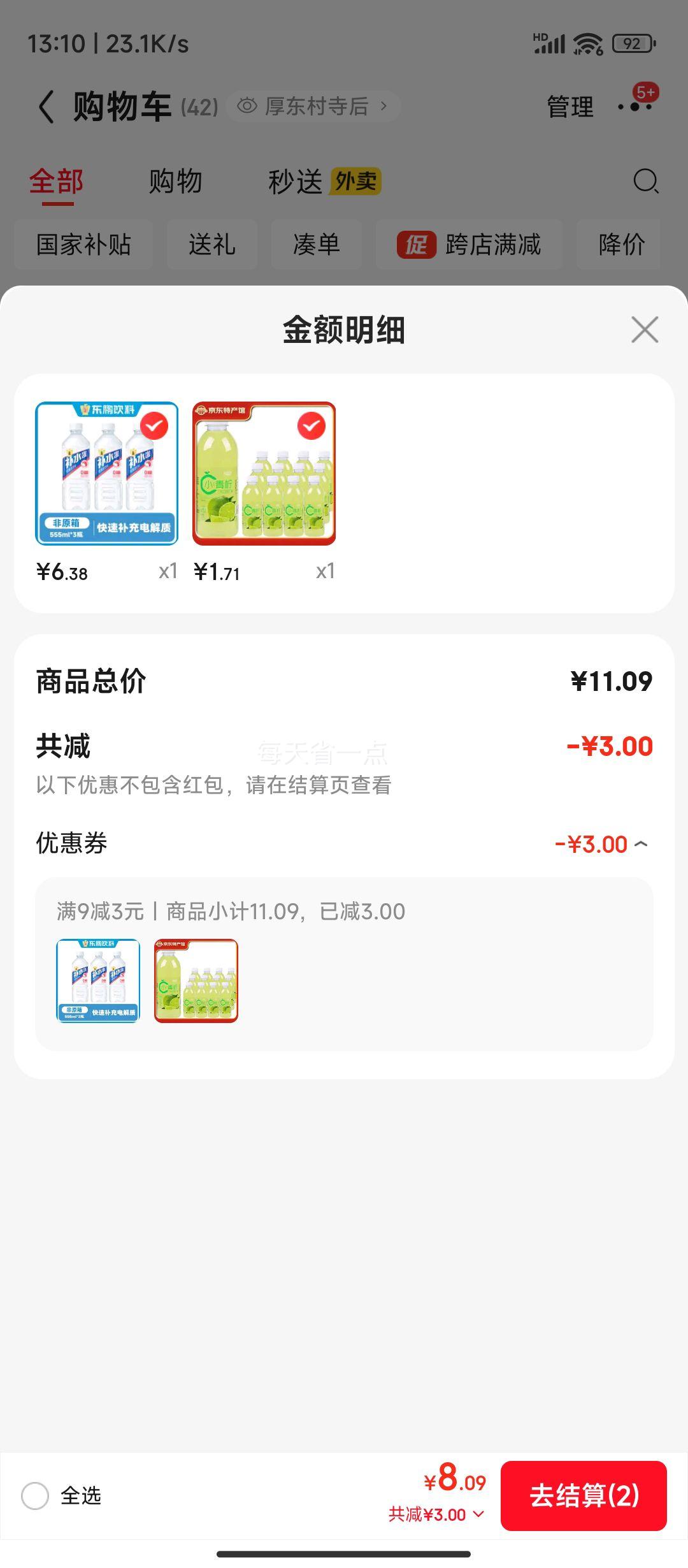This screenshot has width=688, height=1568.
Task: Deselect the 小青柠 item priced ¥1.71
Action: pos(312,426)
